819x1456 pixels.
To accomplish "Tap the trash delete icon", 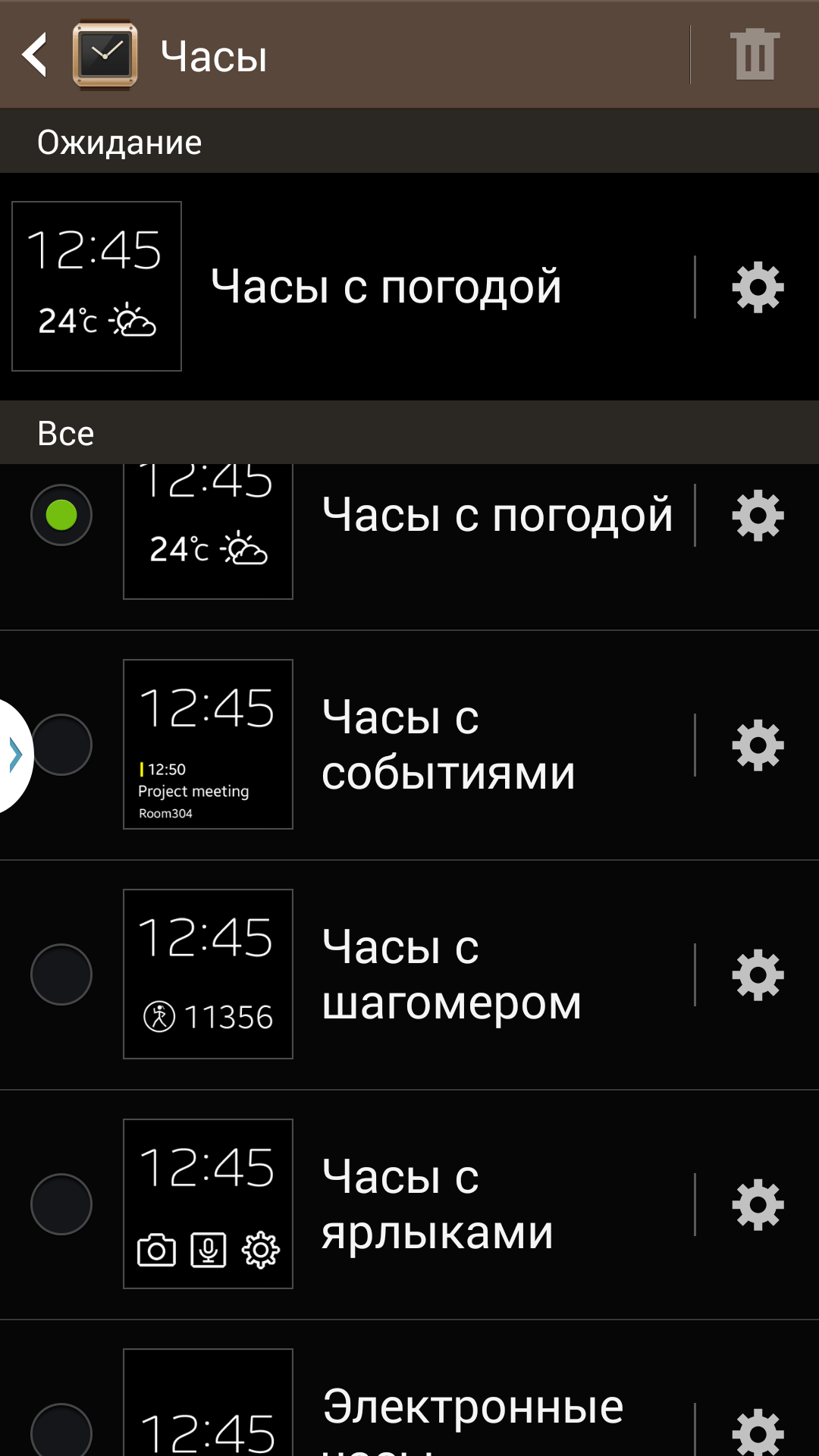I will 755,55.
